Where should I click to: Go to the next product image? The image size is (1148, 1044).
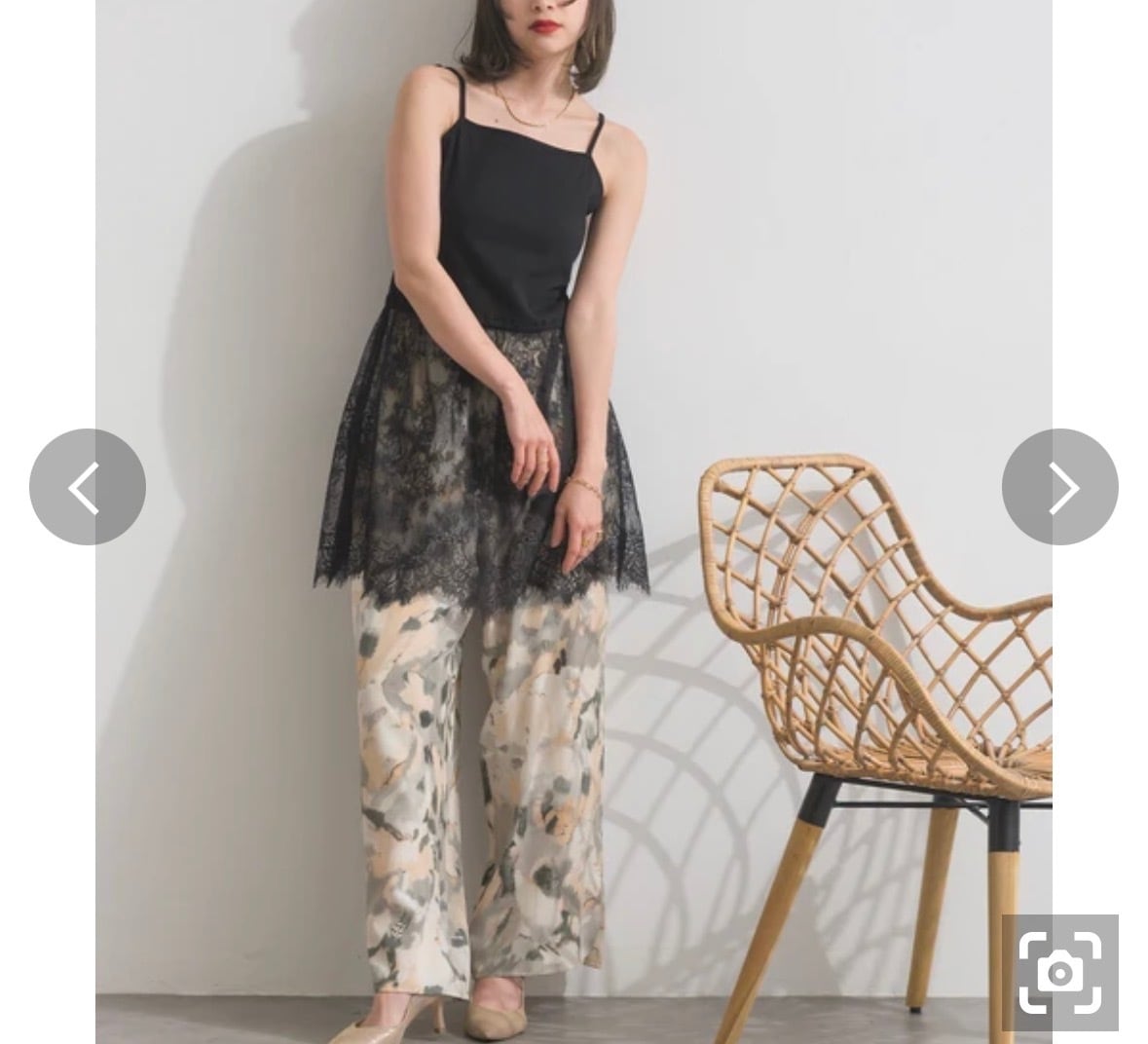point(1060,487)
